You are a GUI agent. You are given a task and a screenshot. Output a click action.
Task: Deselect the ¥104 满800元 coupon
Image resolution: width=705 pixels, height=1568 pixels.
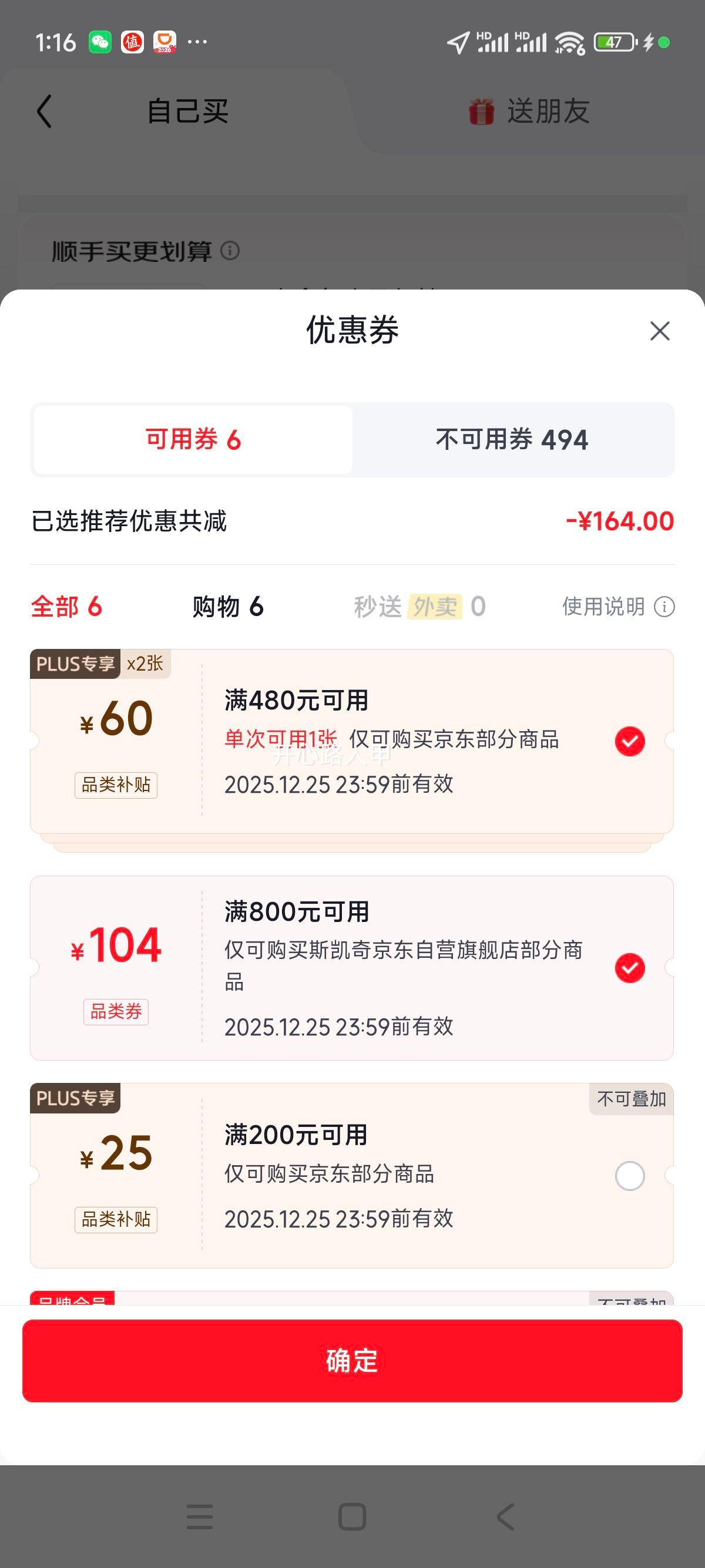point(630,968)
